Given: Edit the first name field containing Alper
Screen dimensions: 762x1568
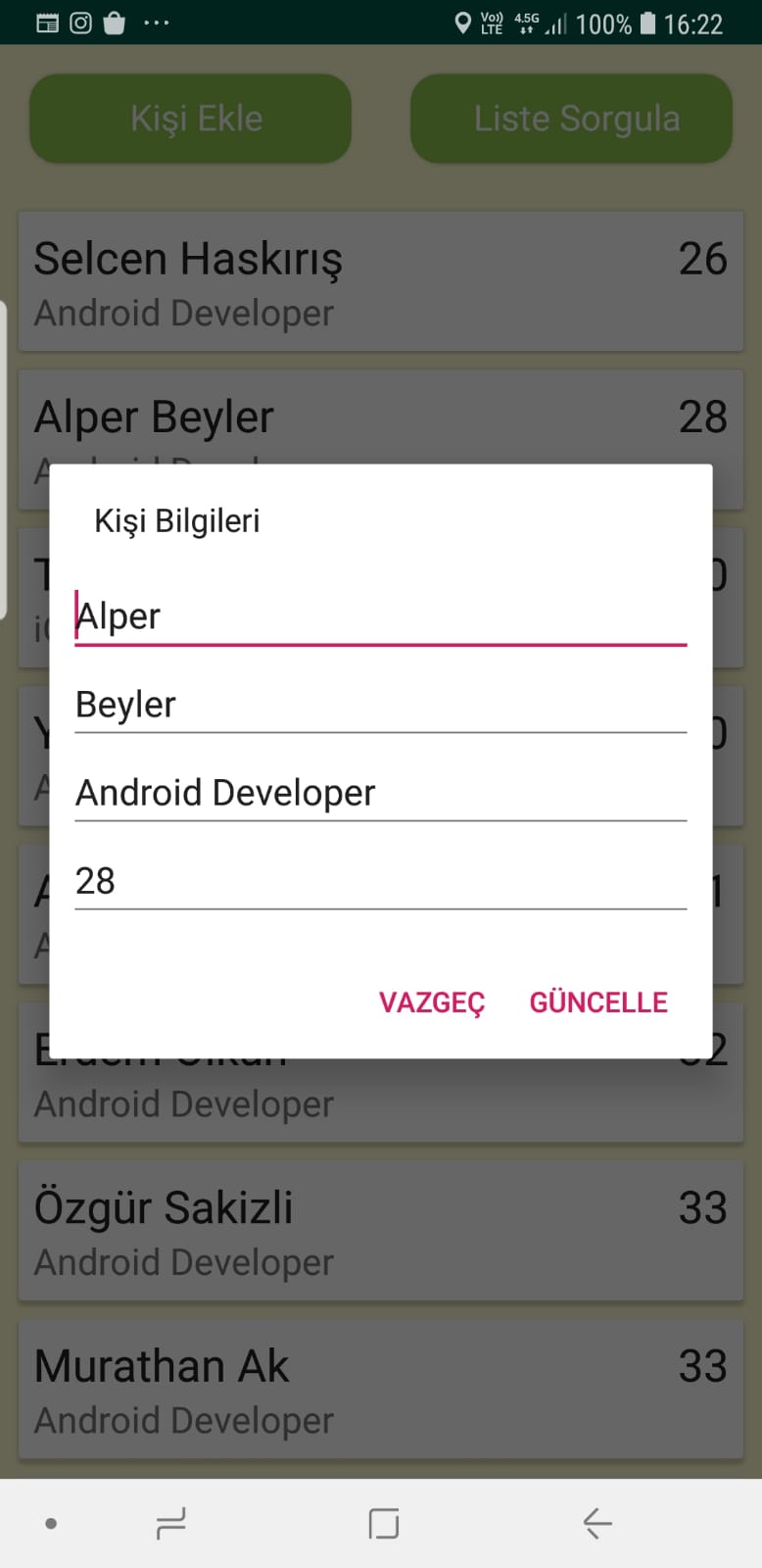Looking at the screenshot, I should coord(380,616).
